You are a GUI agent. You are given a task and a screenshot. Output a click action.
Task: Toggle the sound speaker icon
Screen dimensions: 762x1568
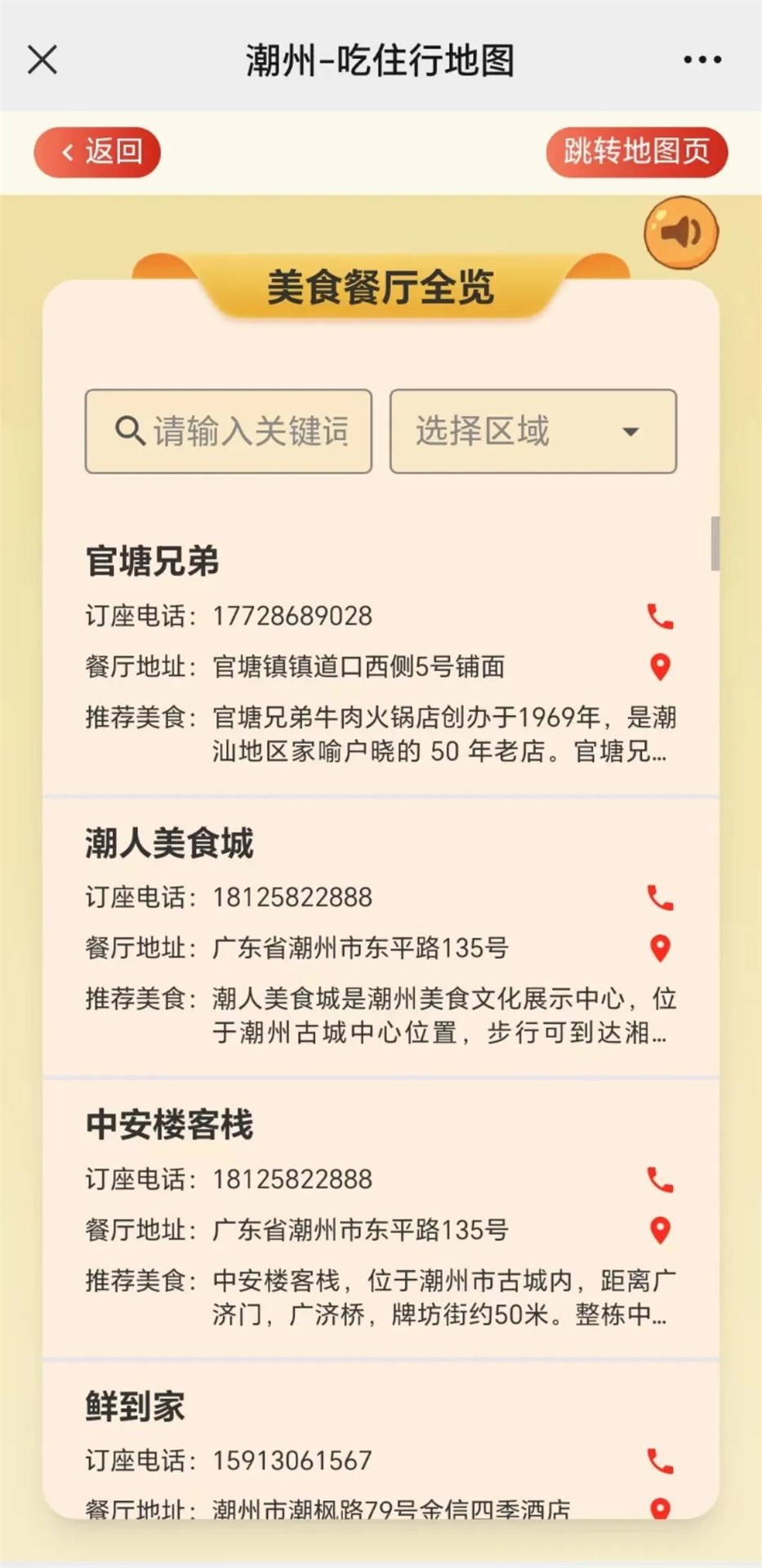pos(680,233)
